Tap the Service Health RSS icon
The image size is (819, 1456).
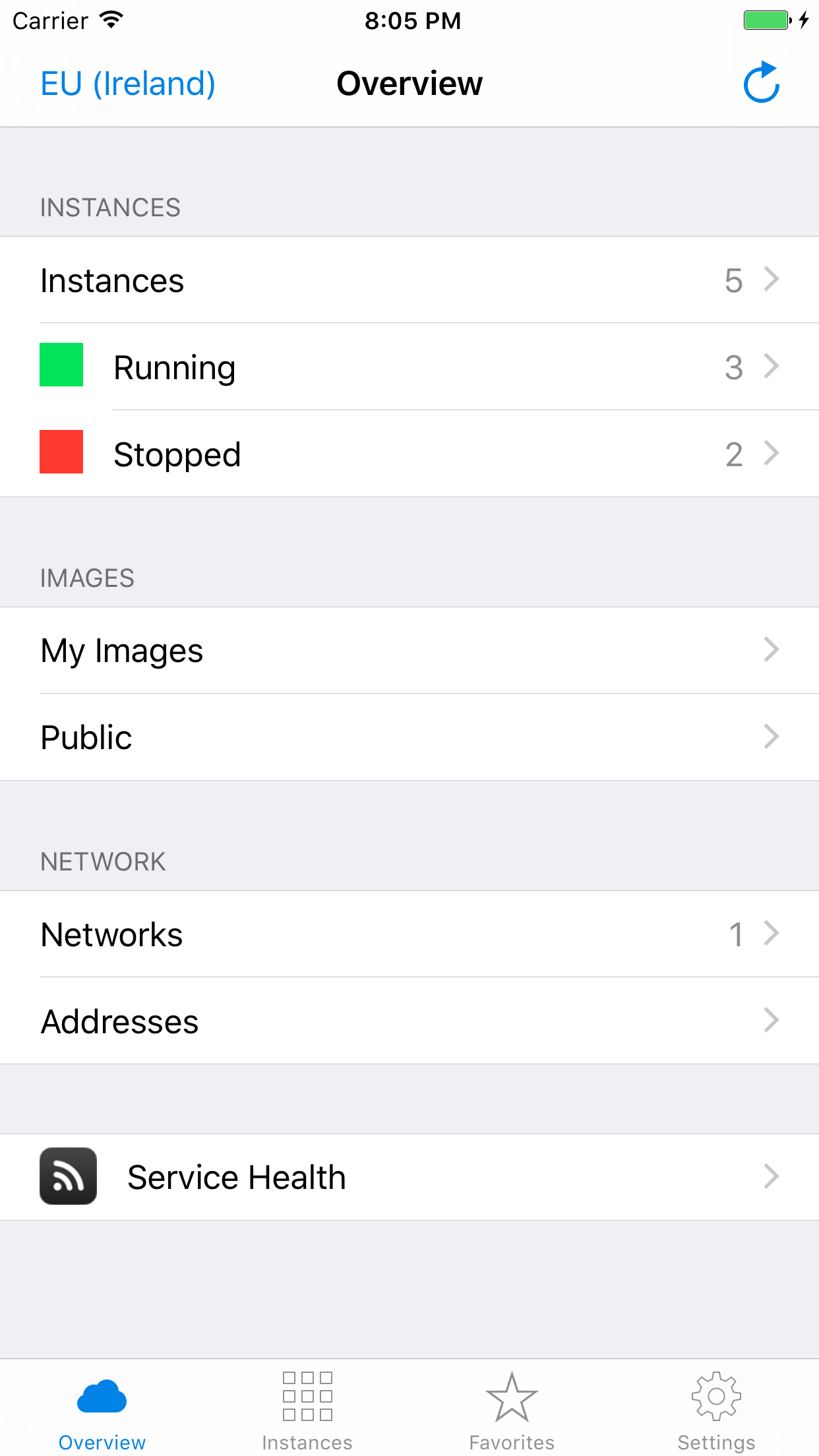(68, 1176)
